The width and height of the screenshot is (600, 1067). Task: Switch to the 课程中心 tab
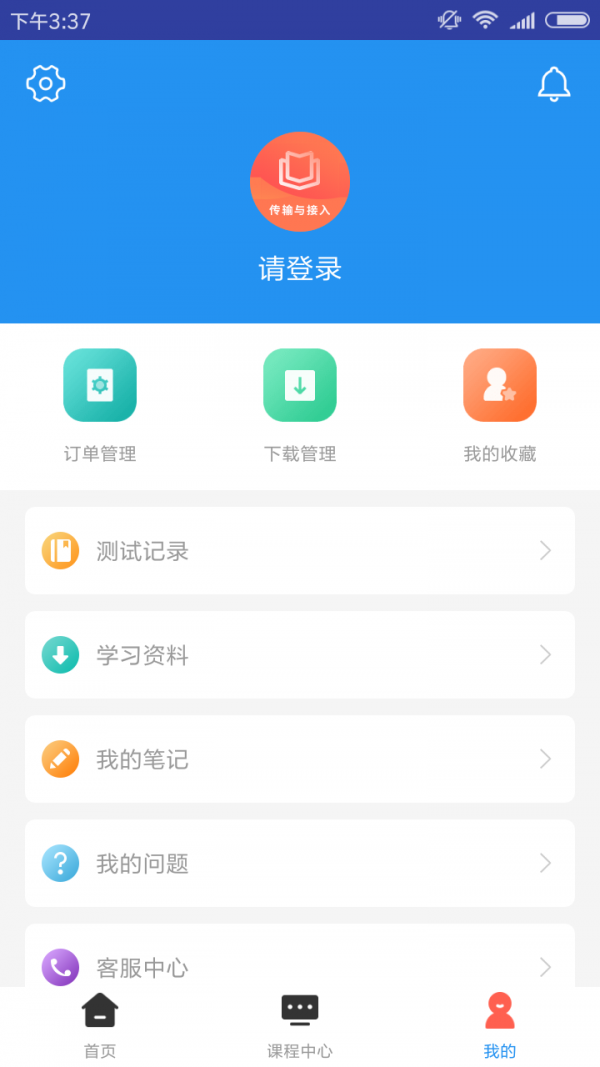tap(300, 1026)
